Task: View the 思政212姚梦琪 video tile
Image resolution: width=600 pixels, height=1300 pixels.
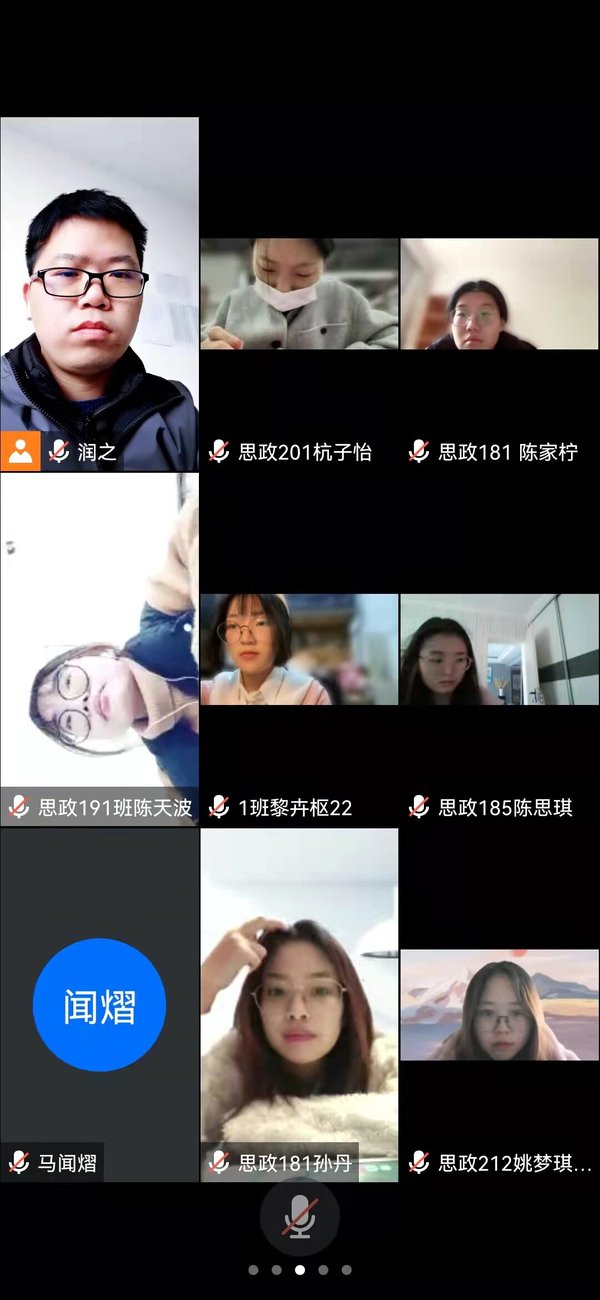Action: tap(499, 1005)
